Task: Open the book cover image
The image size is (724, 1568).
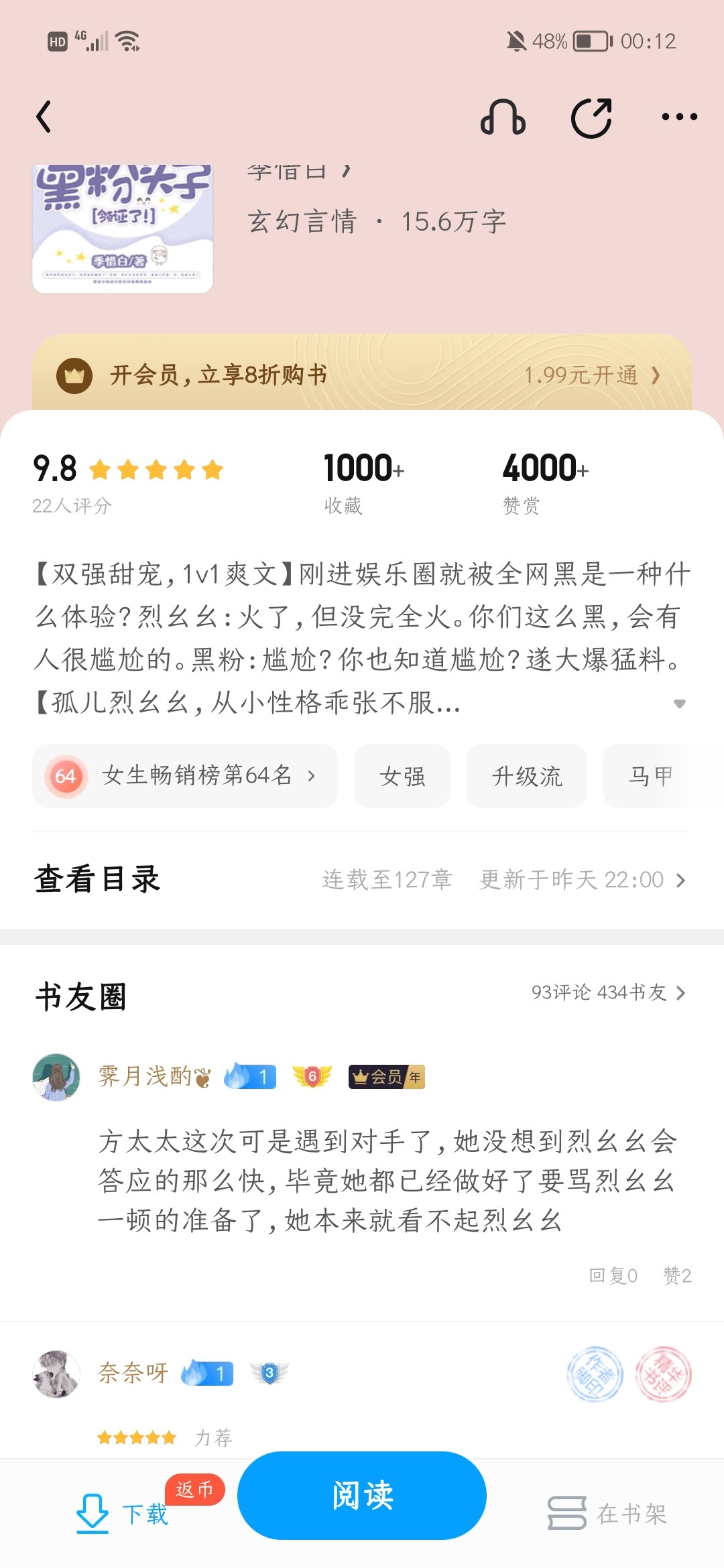Action: click(123, 228)
